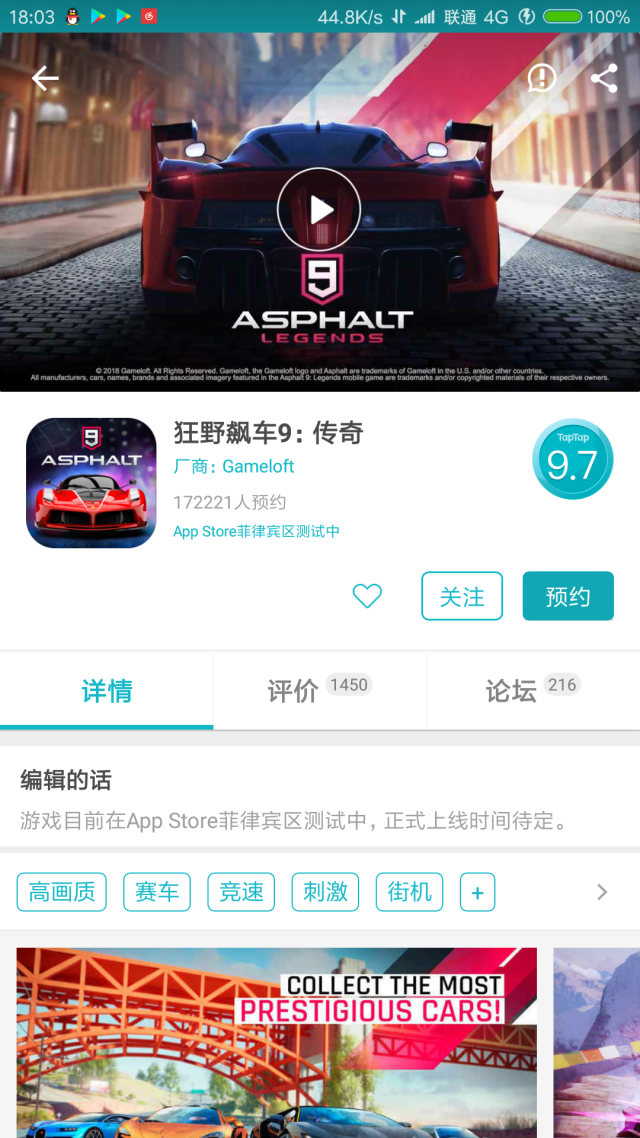Switch to the 详情 details tab
The image size is (640, 1138).
click(107, 691)
